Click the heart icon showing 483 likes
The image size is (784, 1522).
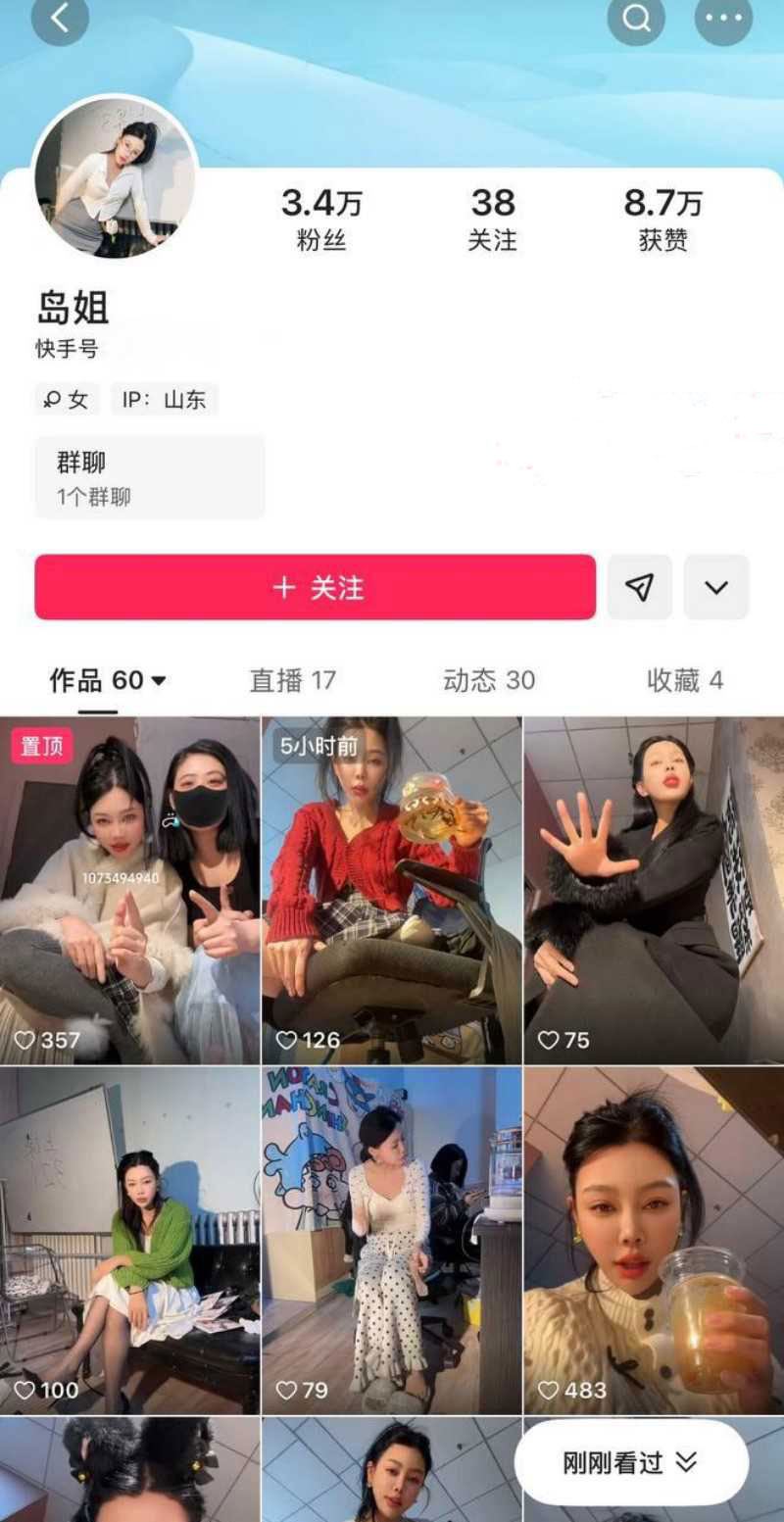click(x=548, y=1388)
